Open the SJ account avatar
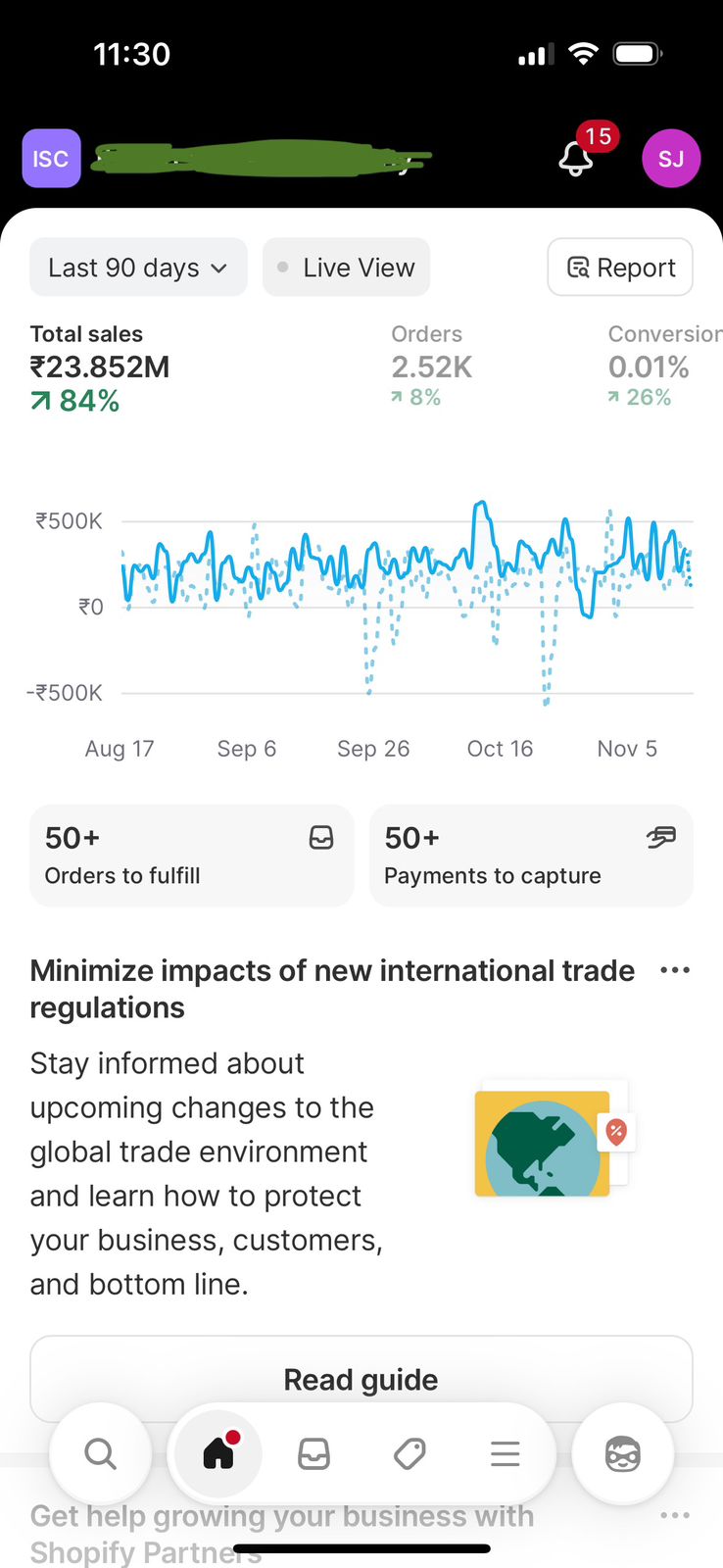The width and height of the screenshot is (723, 1568). (x=671, y=159)
